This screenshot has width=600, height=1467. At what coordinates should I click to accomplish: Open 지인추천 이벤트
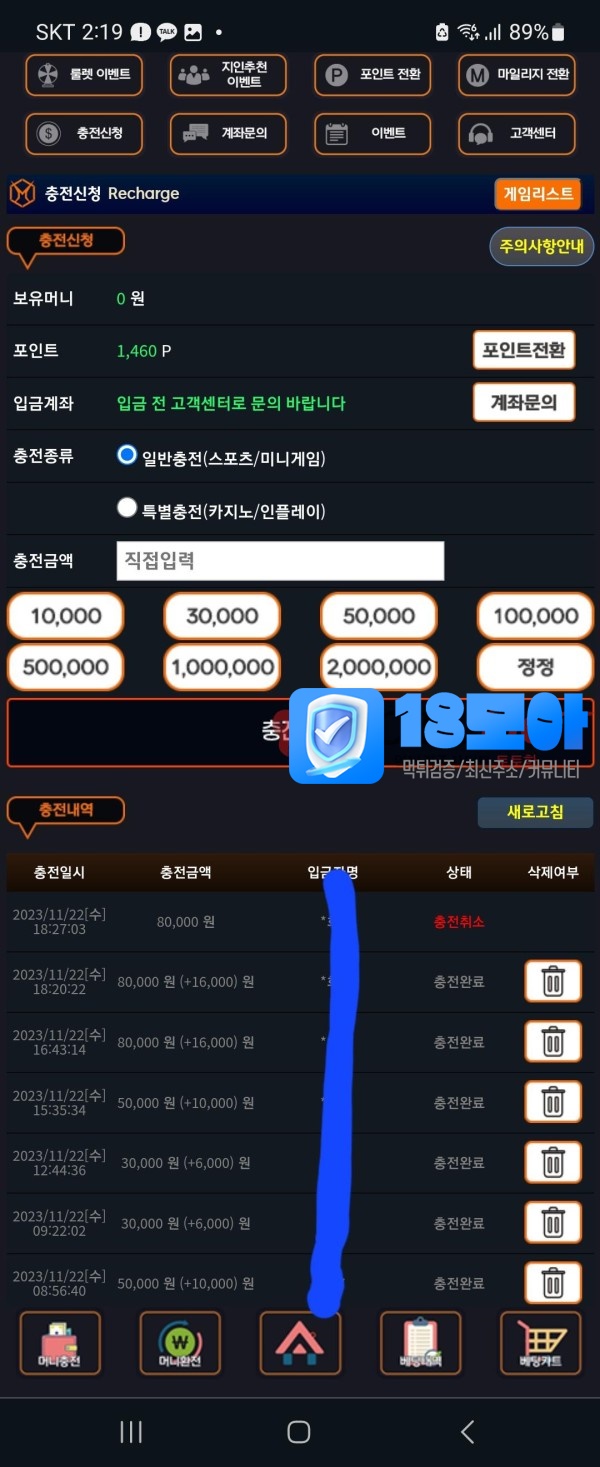coord(228,75)
